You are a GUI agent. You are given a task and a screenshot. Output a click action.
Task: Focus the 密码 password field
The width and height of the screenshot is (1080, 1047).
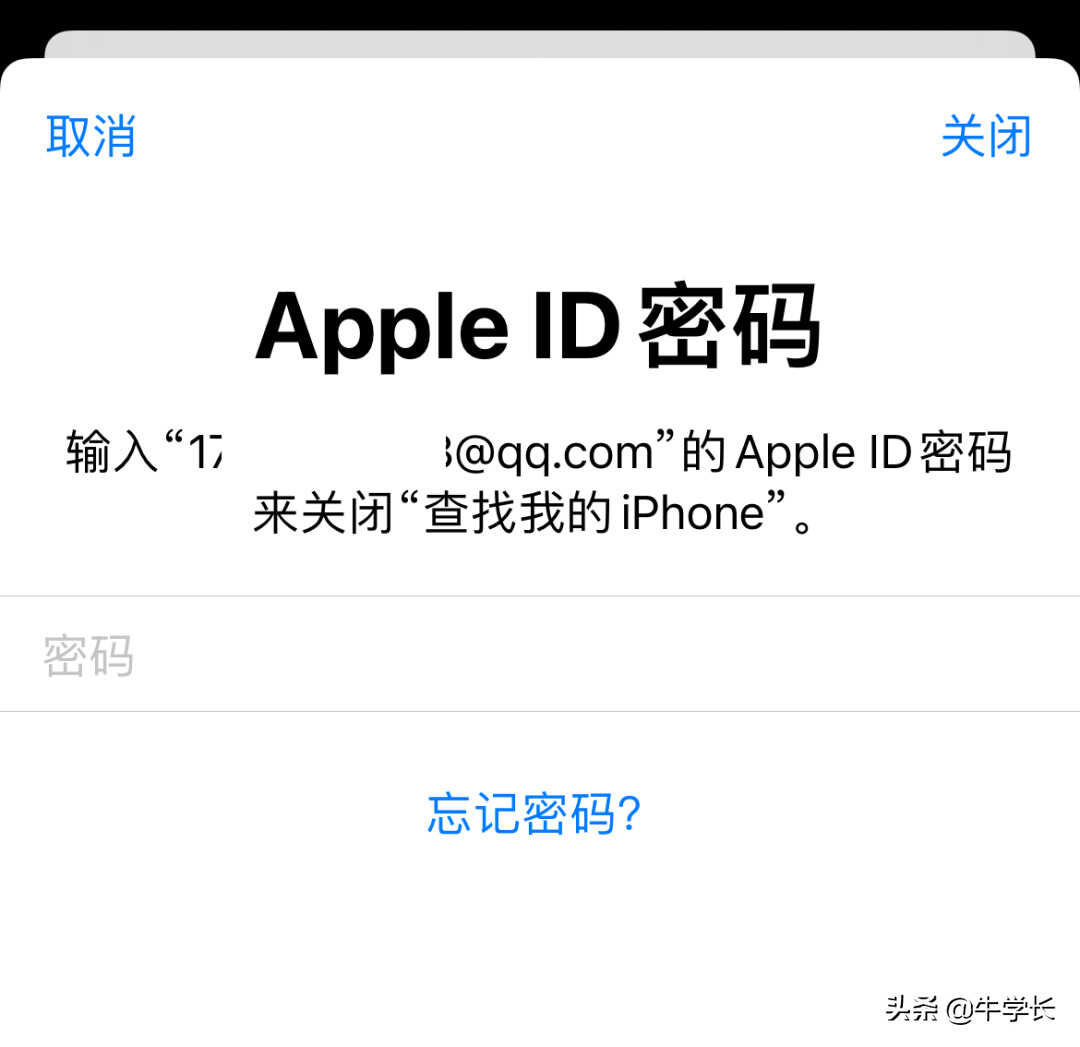[540, 655]
